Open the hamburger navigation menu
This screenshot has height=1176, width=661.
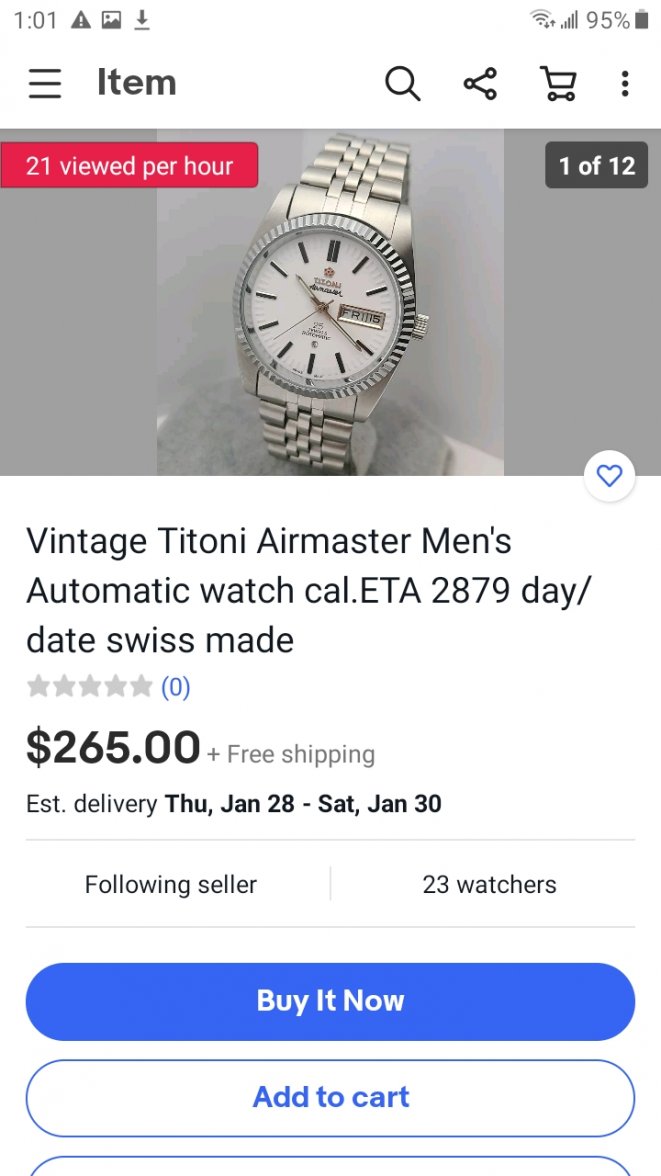click(45, 83)
